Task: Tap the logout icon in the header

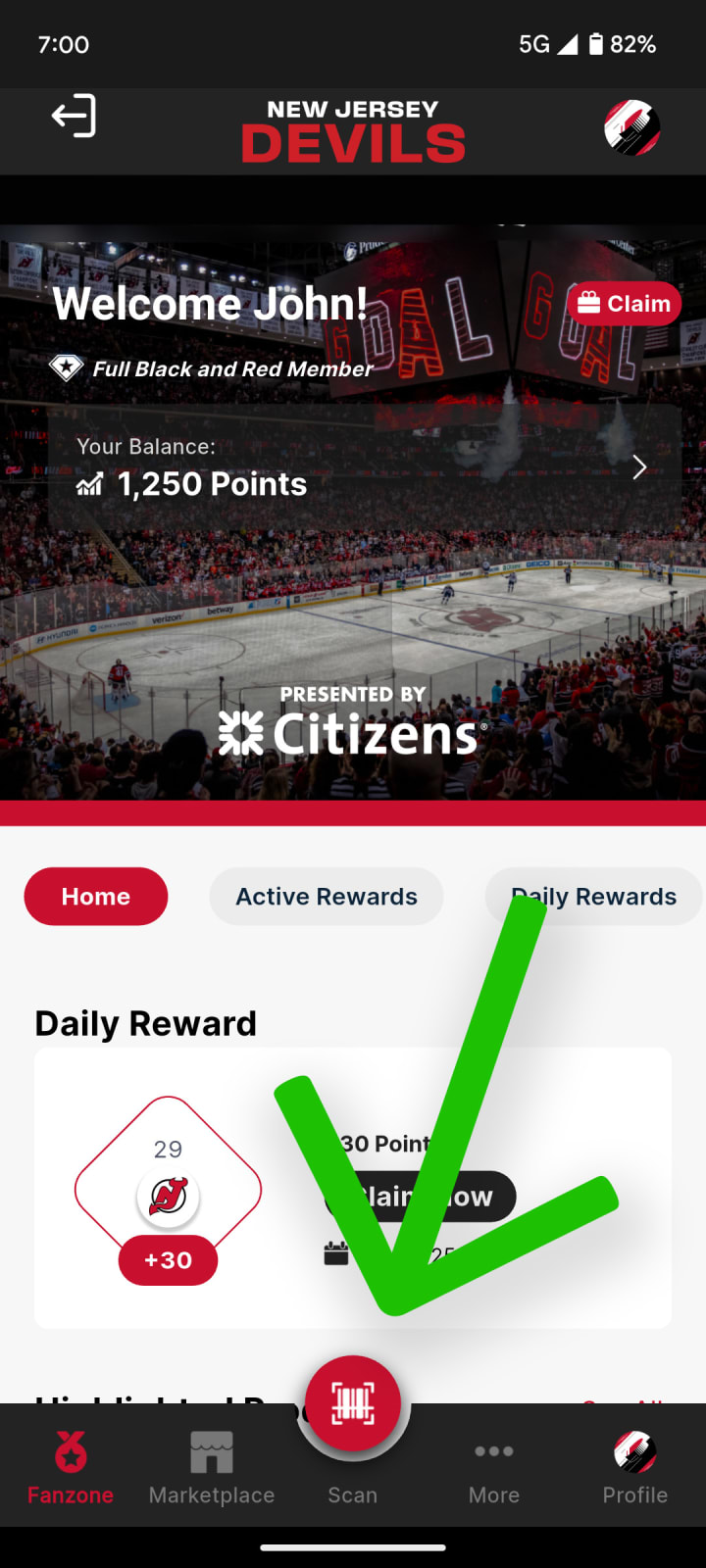Action: [x=74, y=117]
